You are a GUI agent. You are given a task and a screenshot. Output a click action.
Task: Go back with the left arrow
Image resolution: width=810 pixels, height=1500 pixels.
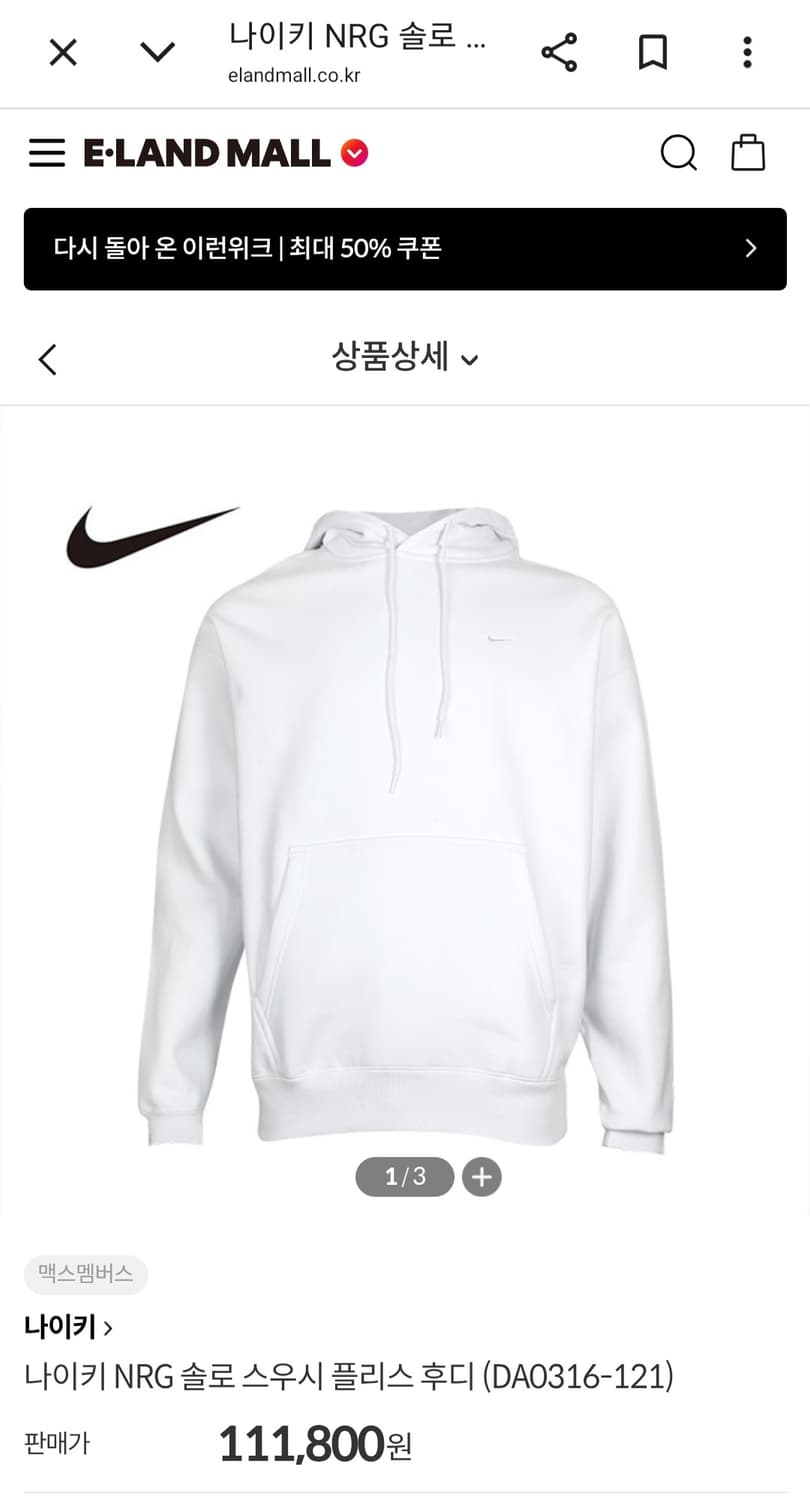47,359
